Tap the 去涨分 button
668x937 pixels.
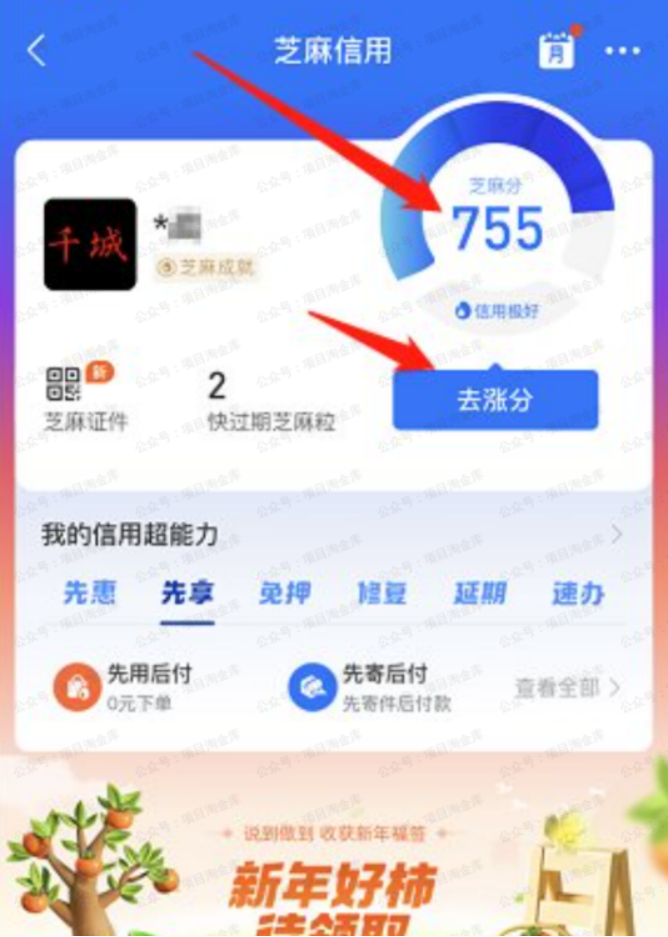point(495,400)
